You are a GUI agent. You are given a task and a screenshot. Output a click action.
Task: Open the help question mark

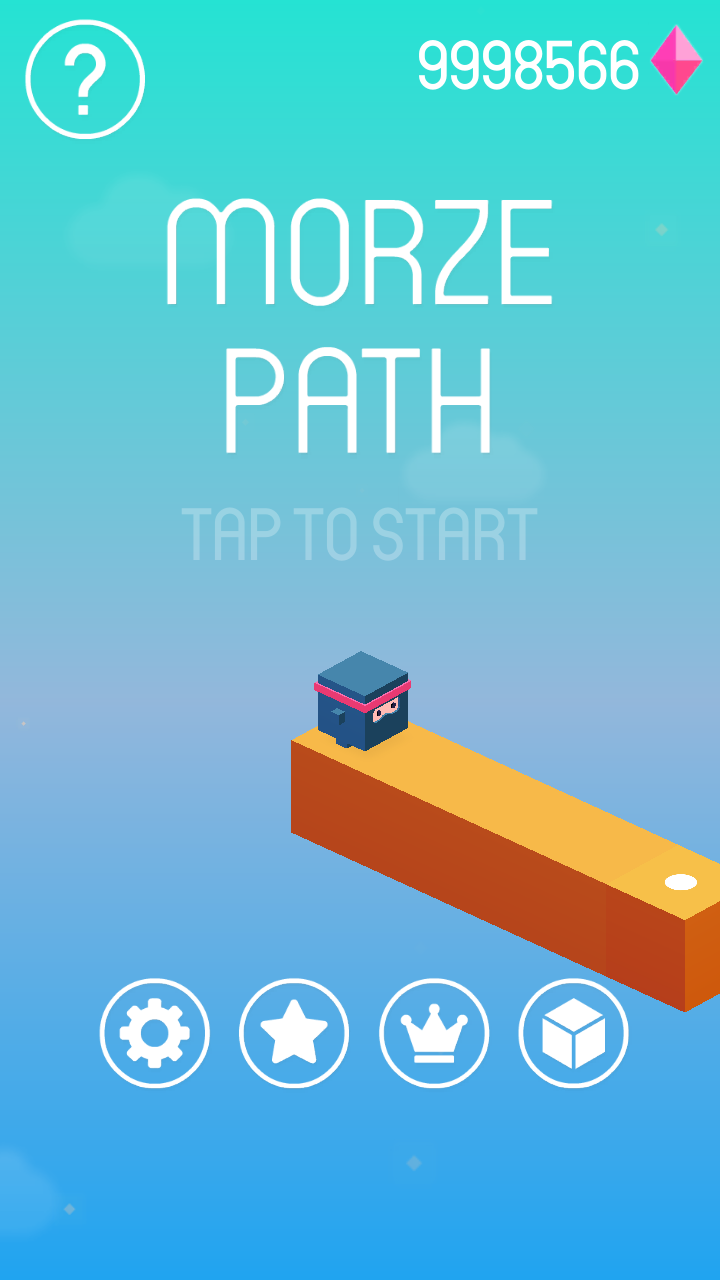tap(85, 80)
